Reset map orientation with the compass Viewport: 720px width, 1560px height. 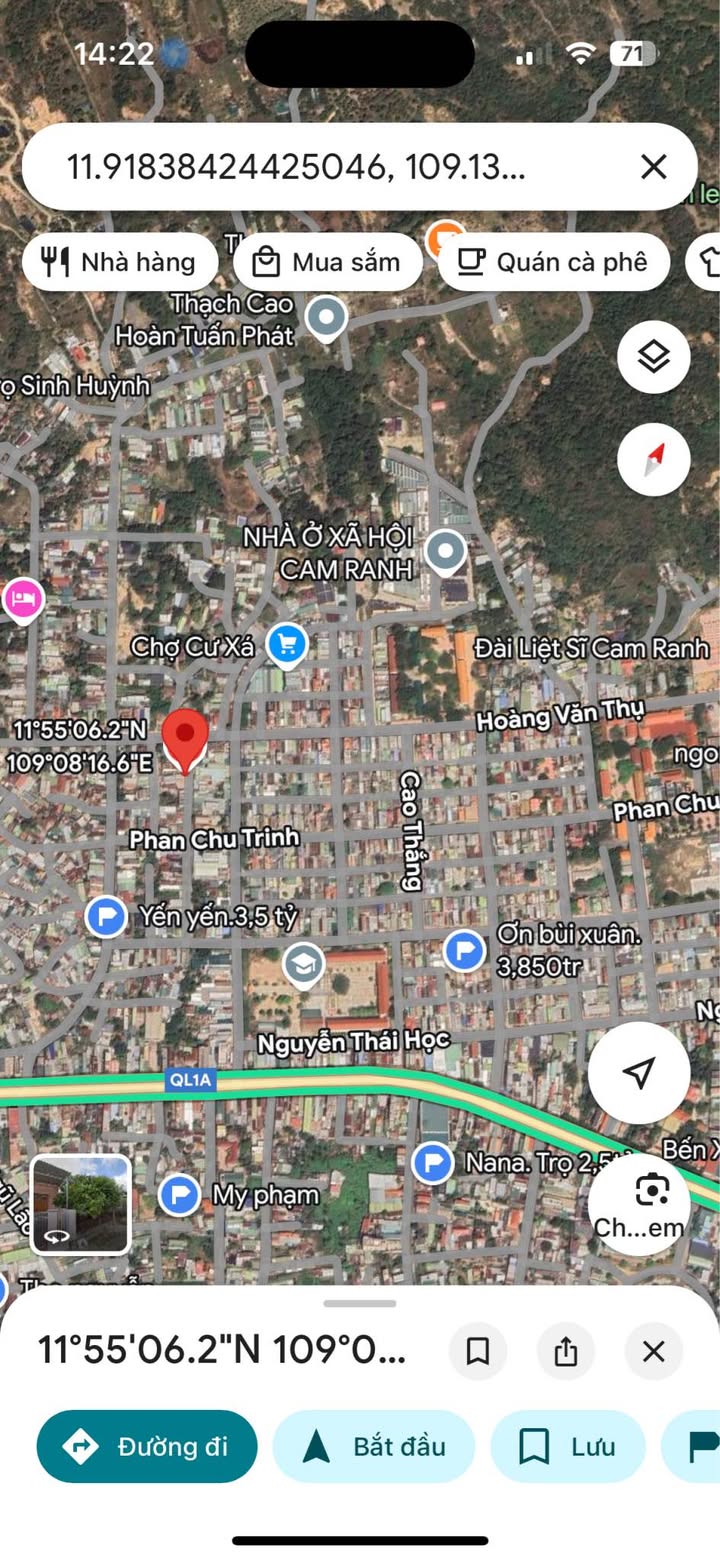(653, 461)
